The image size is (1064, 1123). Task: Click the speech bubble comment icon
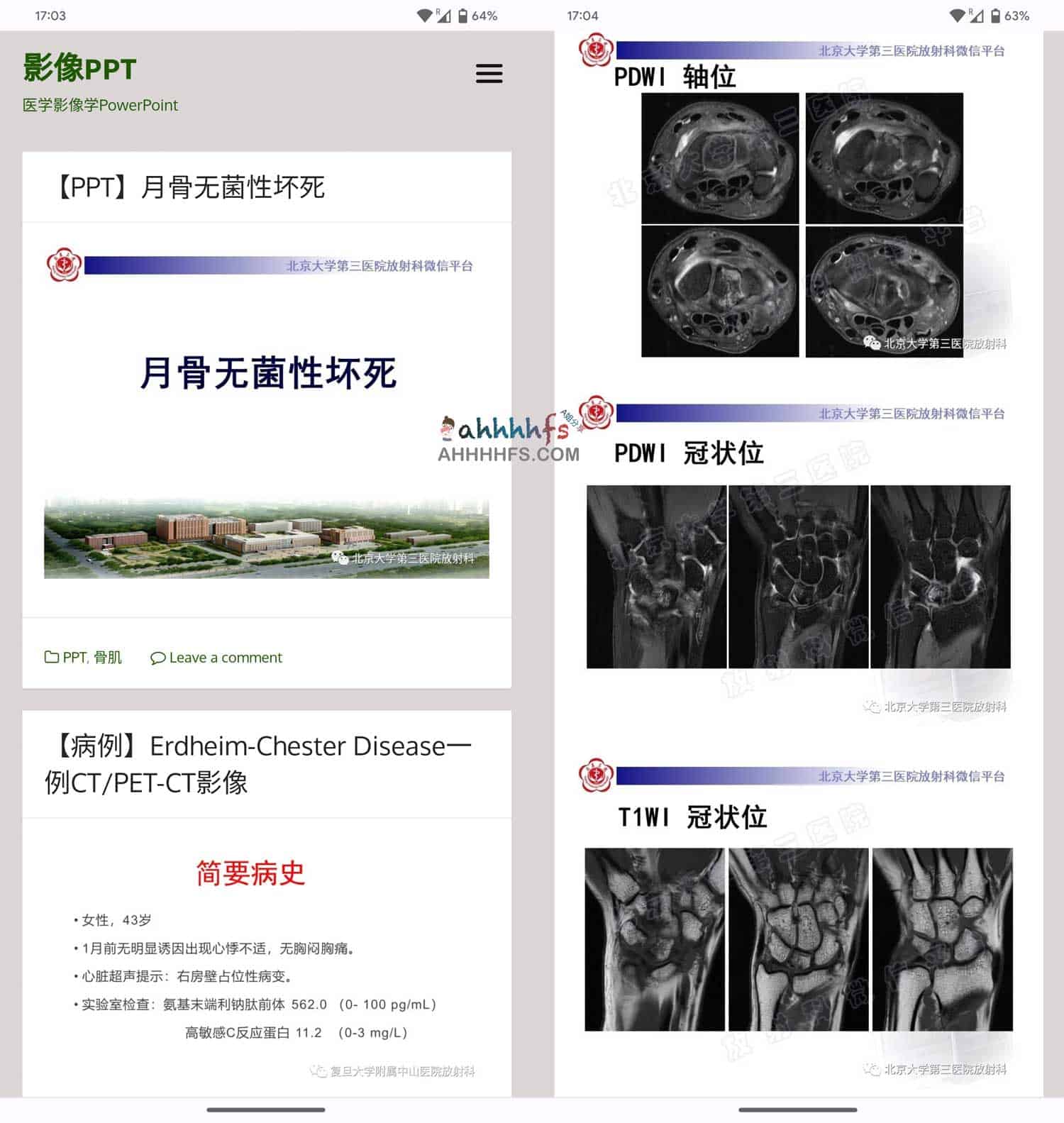coord(159,658)
